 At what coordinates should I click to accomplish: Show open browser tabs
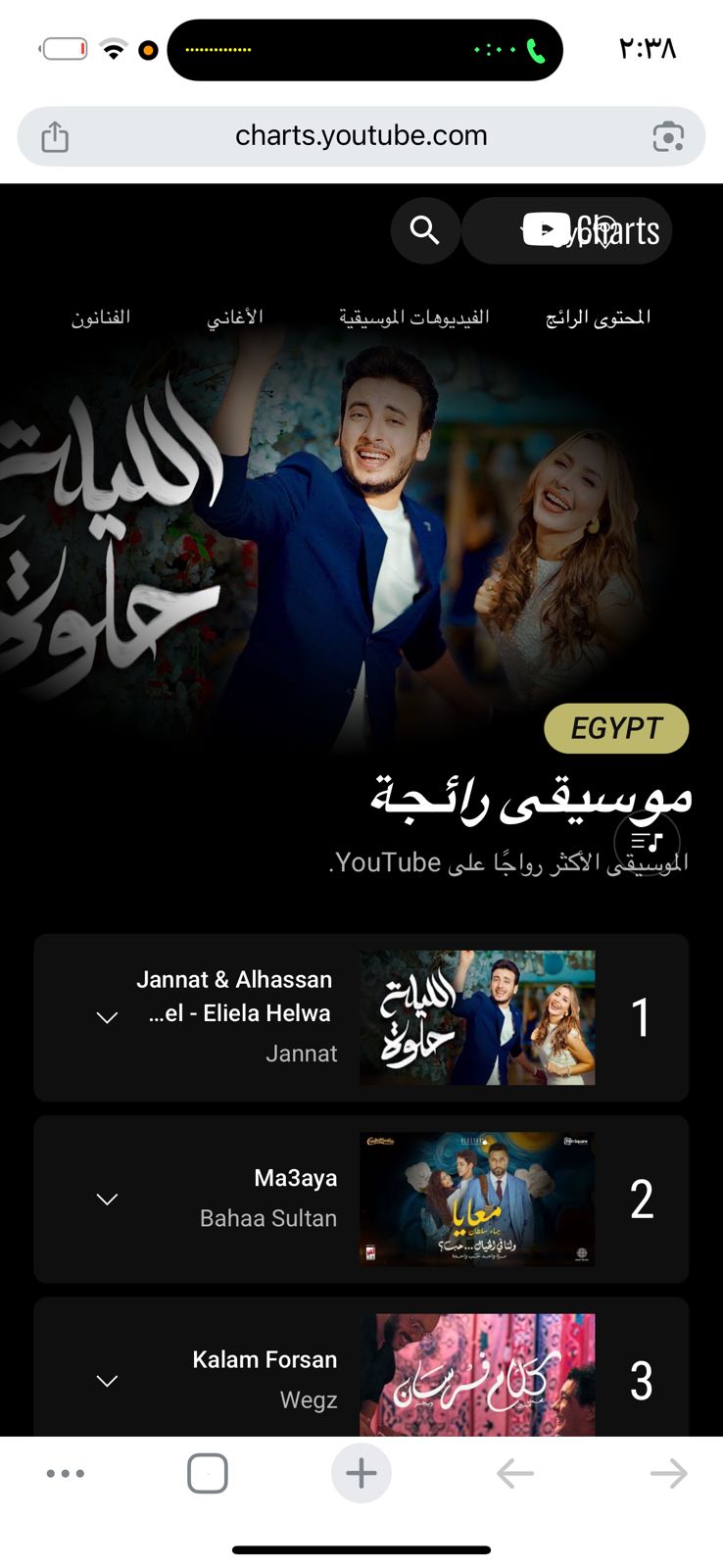[208, 1473]
